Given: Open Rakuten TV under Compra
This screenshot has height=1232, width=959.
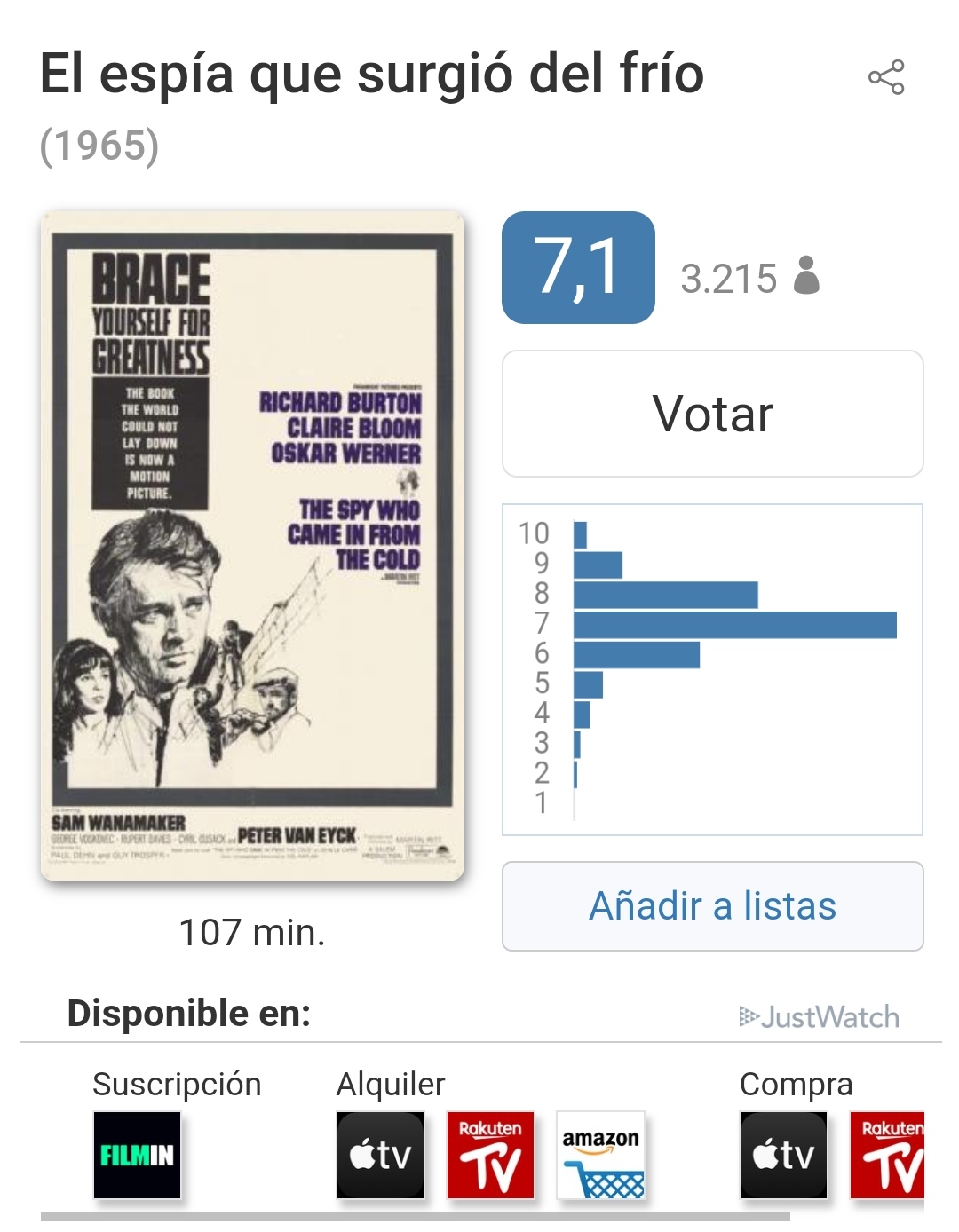Looking at the screenshot, I should pos(888,1155).
